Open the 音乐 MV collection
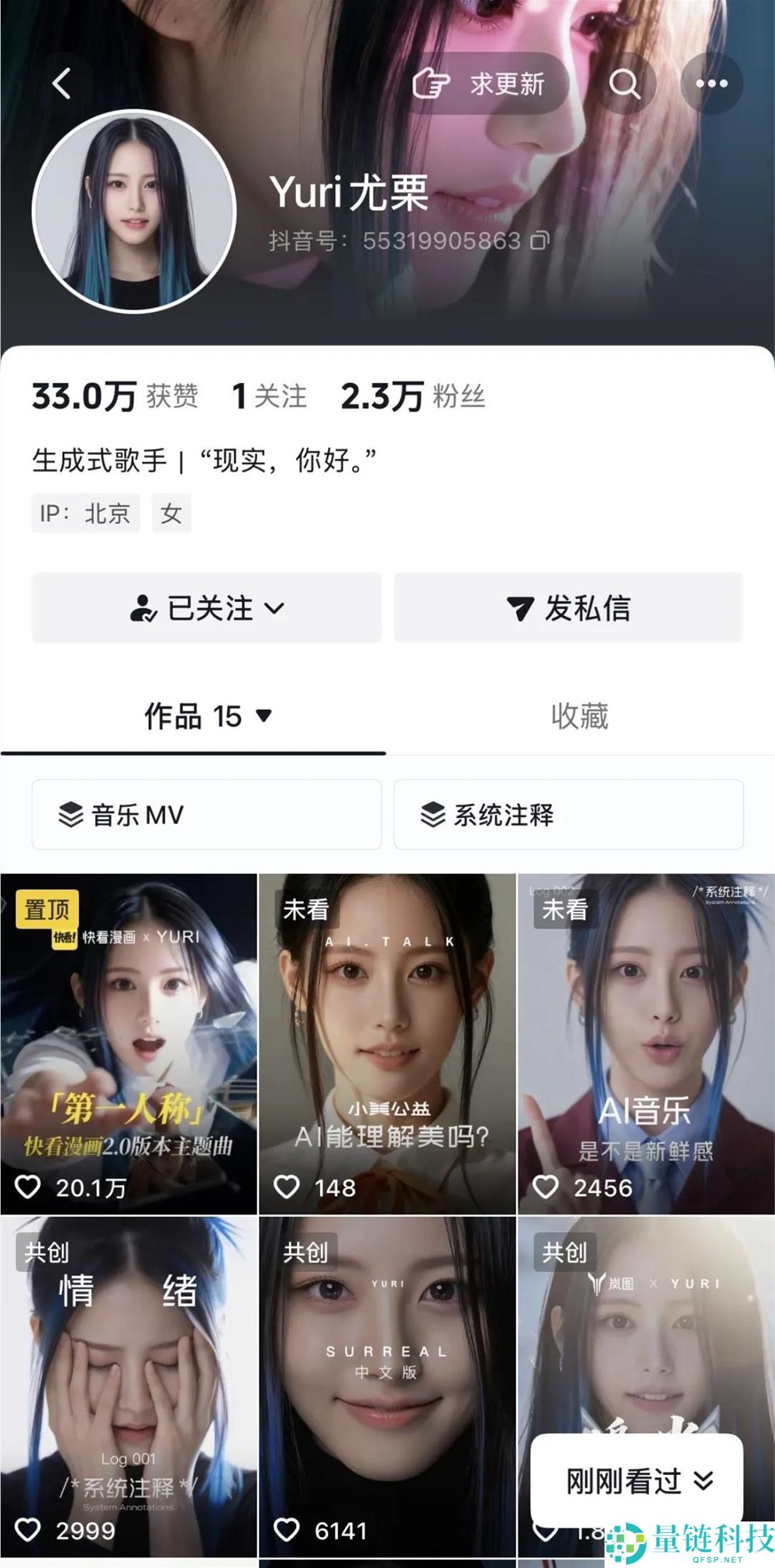This screenshot has height=1568, width=775. click(205, 815)
